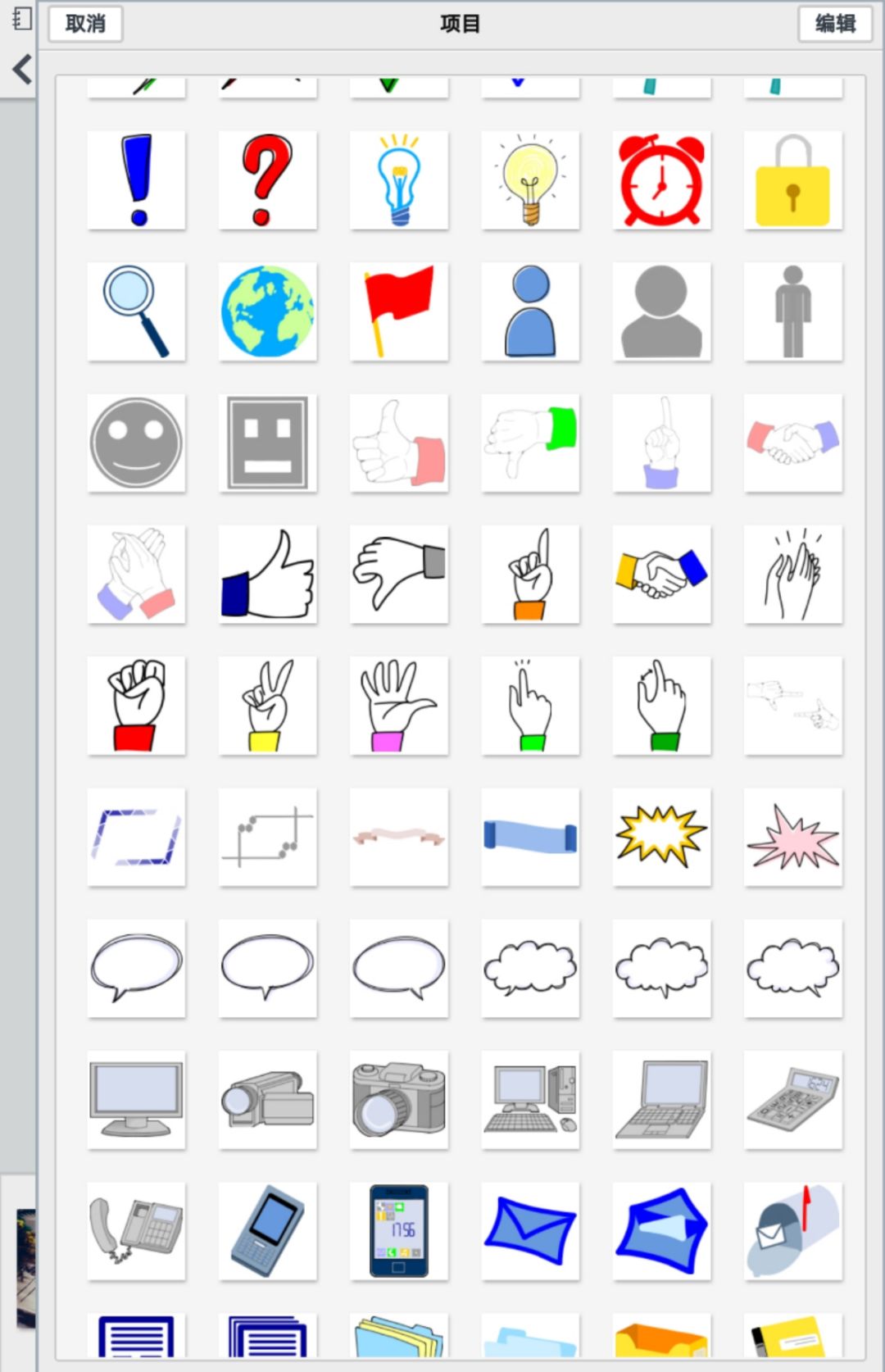Choose the raised fist with red cuff

tap(136, 706)
